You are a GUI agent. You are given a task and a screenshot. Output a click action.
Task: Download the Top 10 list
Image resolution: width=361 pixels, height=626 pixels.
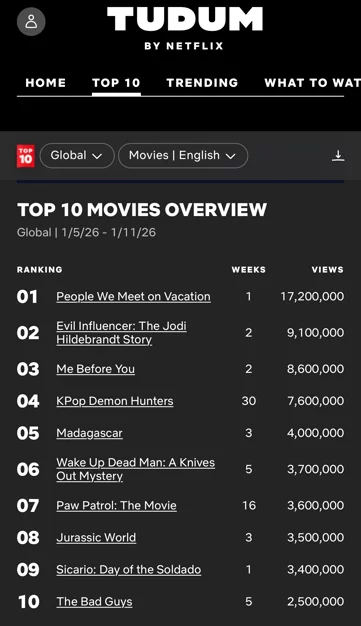[x=338, y=155]
